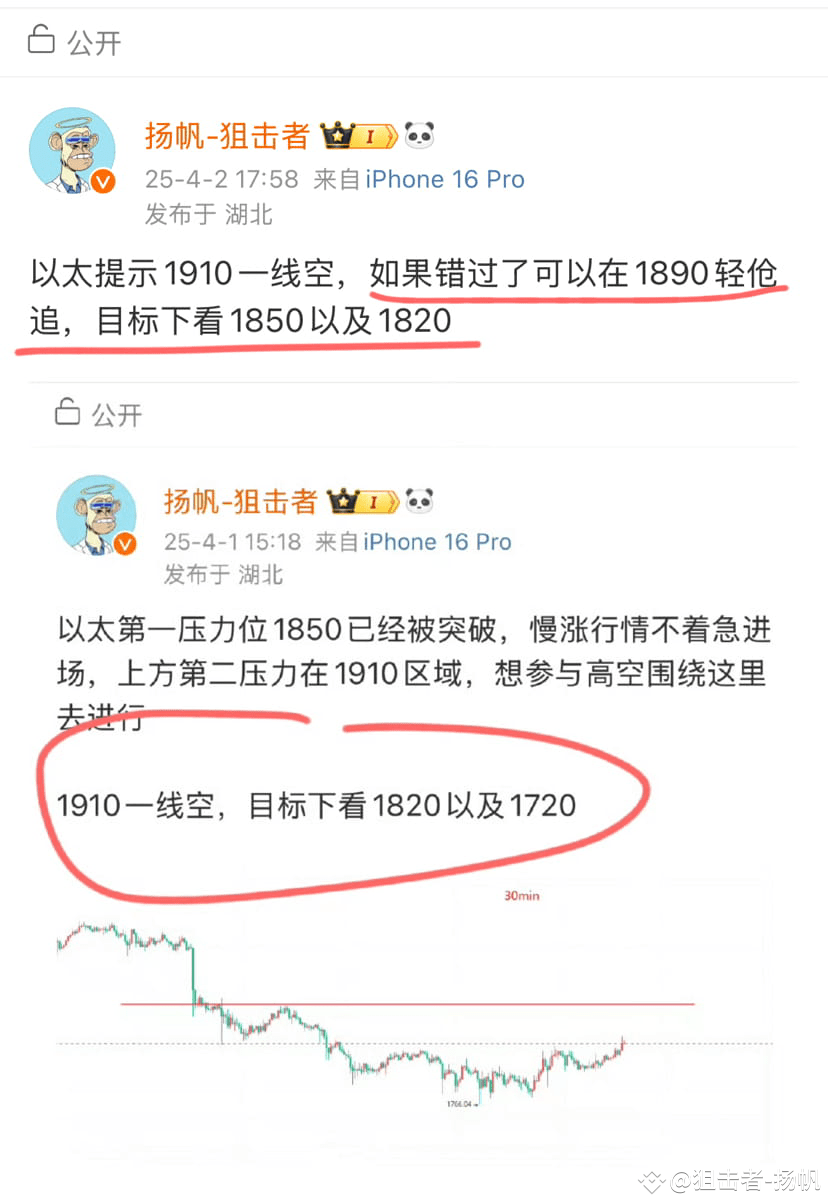
Task: Click the "iPhone 16 Pro" source link on top post
Action: pos(444,178)
